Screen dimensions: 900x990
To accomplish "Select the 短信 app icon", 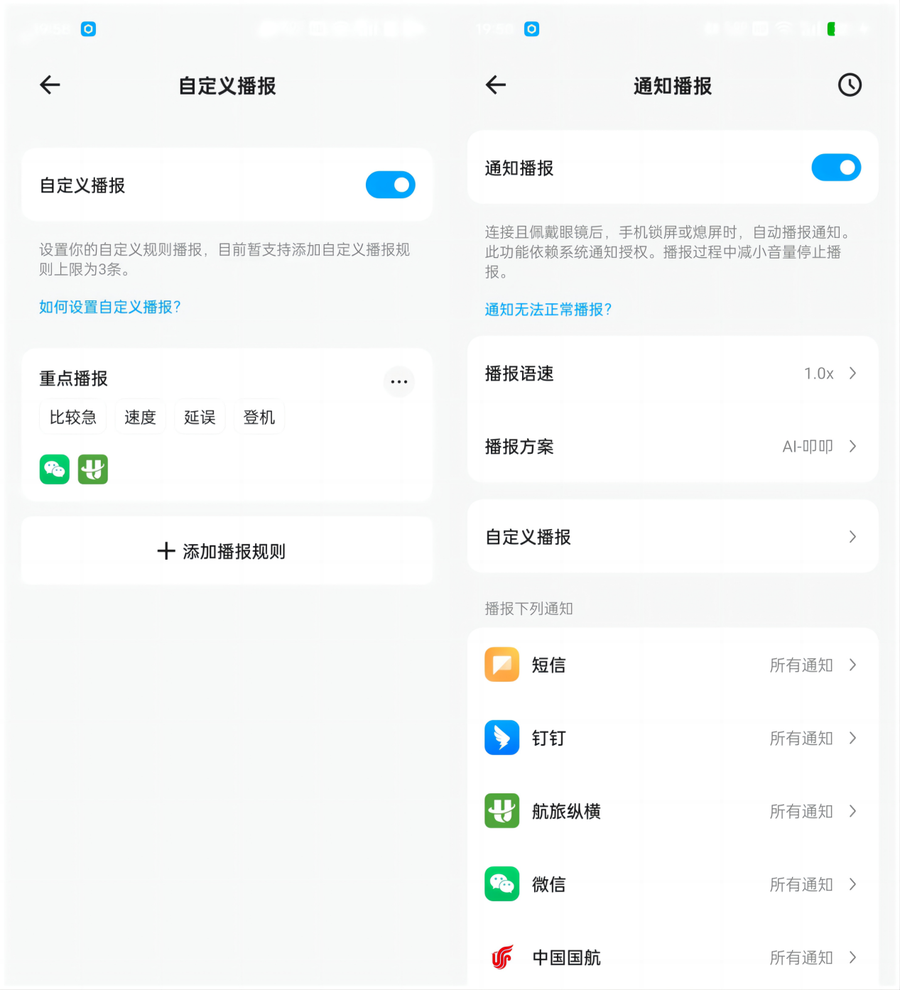I will 502,664.
